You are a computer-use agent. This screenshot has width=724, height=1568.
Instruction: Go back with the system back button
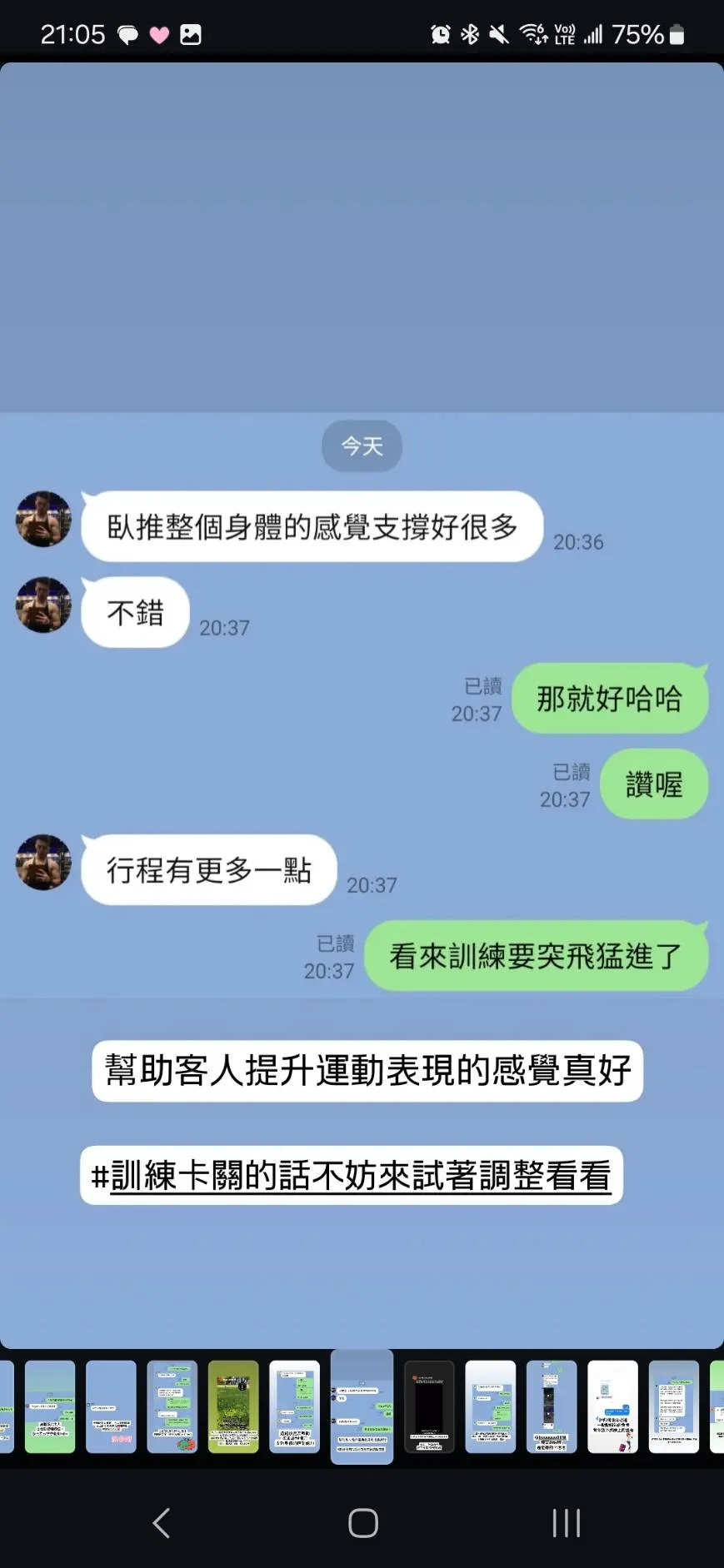tap(162, 1523)
